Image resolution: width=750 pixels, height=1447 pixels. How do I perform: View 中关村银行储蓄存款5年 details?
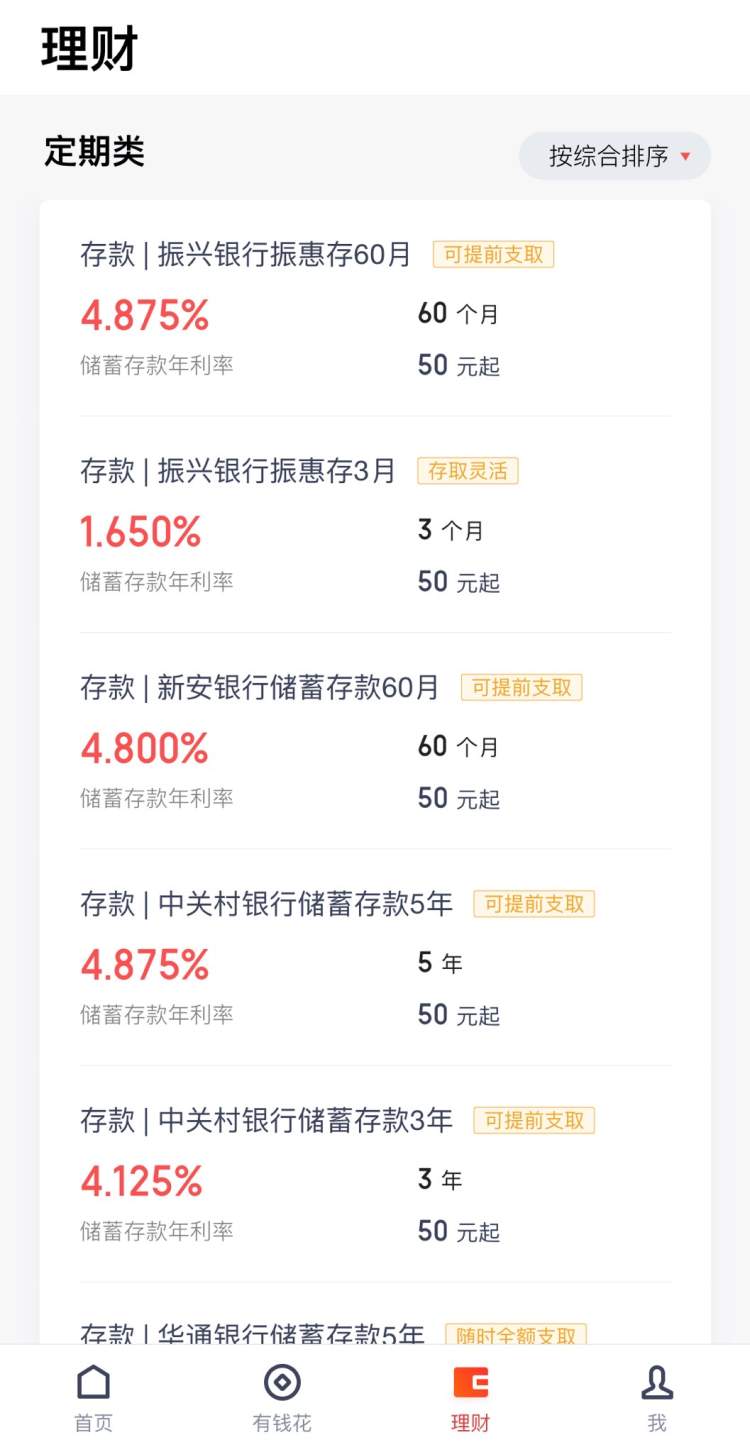click(375, 958)
